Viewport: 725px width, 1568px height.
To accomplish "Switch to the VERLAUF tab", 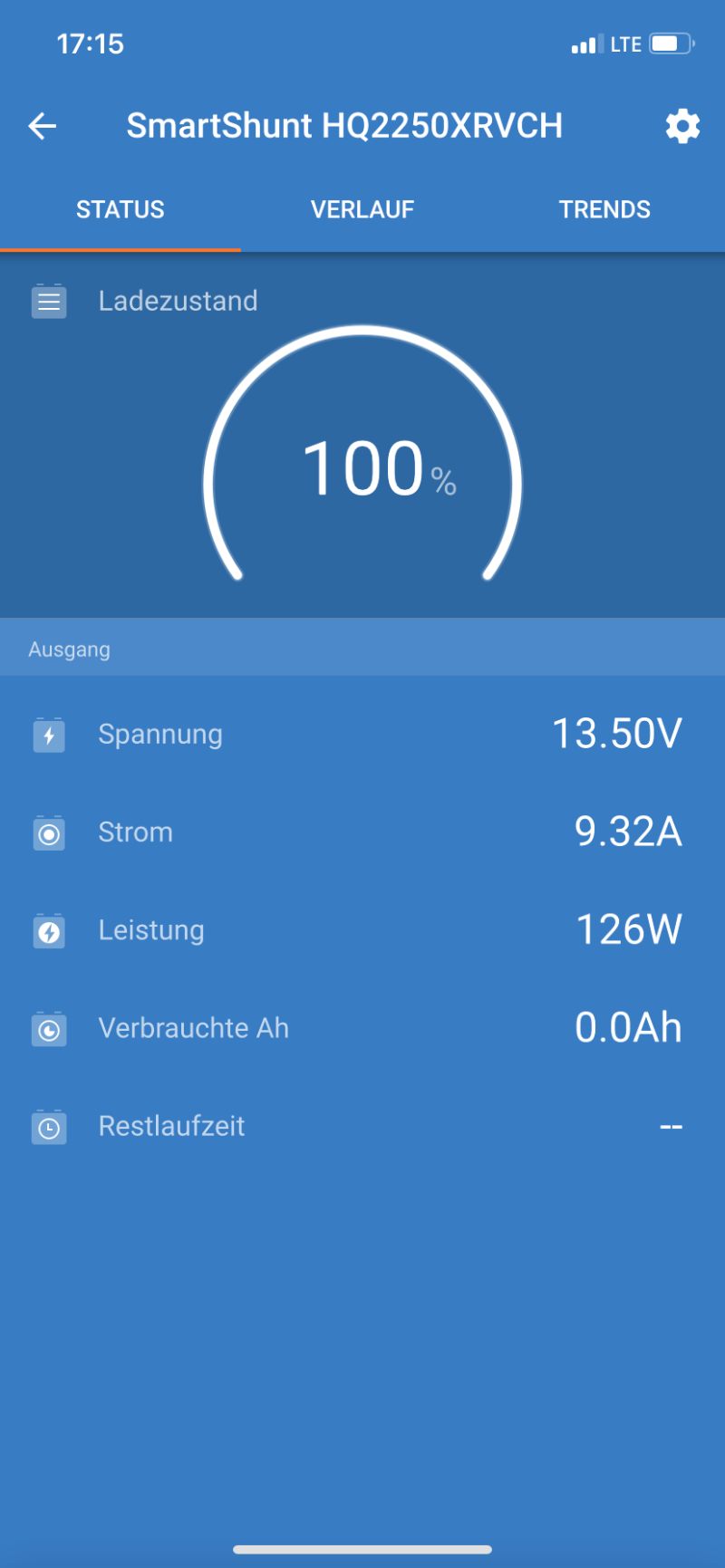I will click(362, 210).
